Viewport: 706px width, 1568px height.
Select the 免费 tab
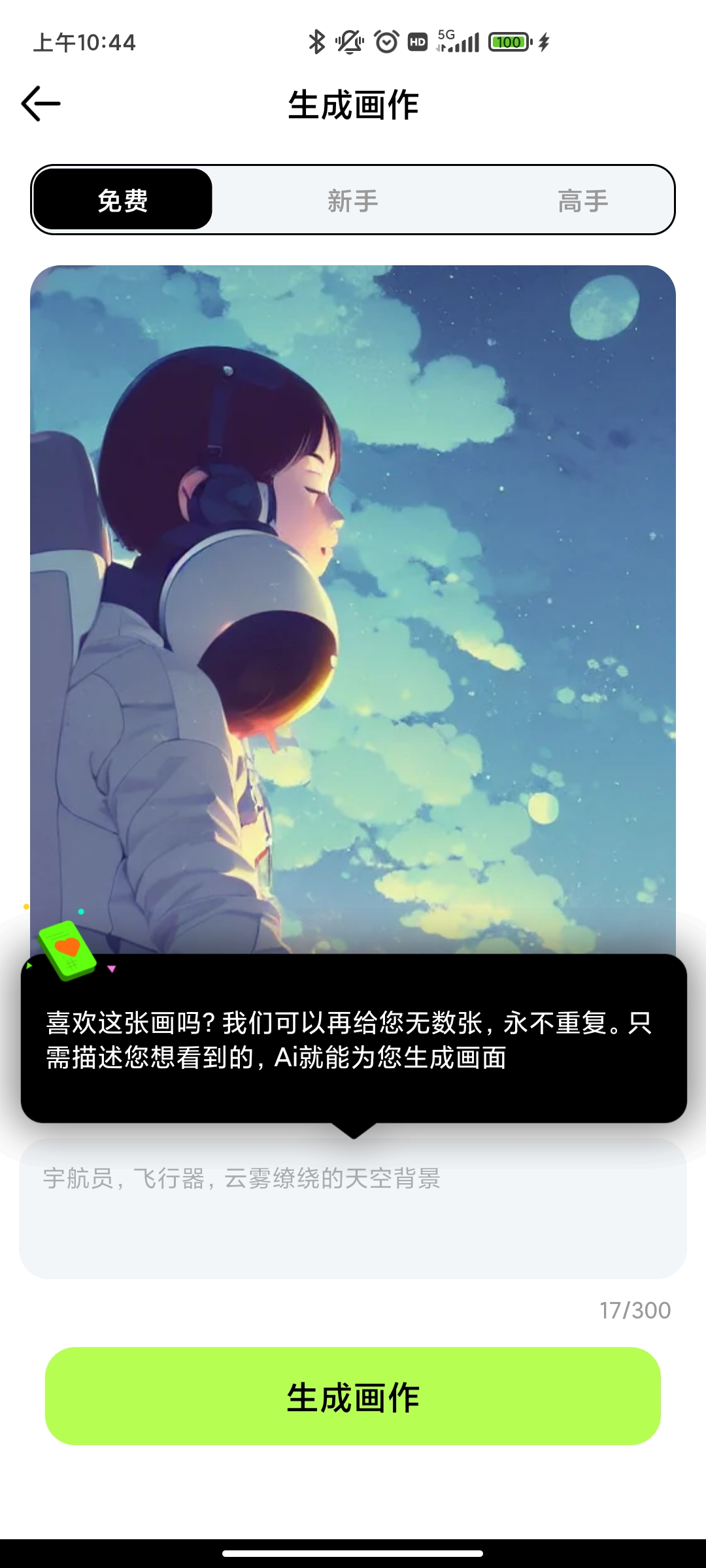pyautogui.click(x=123, y=200)
